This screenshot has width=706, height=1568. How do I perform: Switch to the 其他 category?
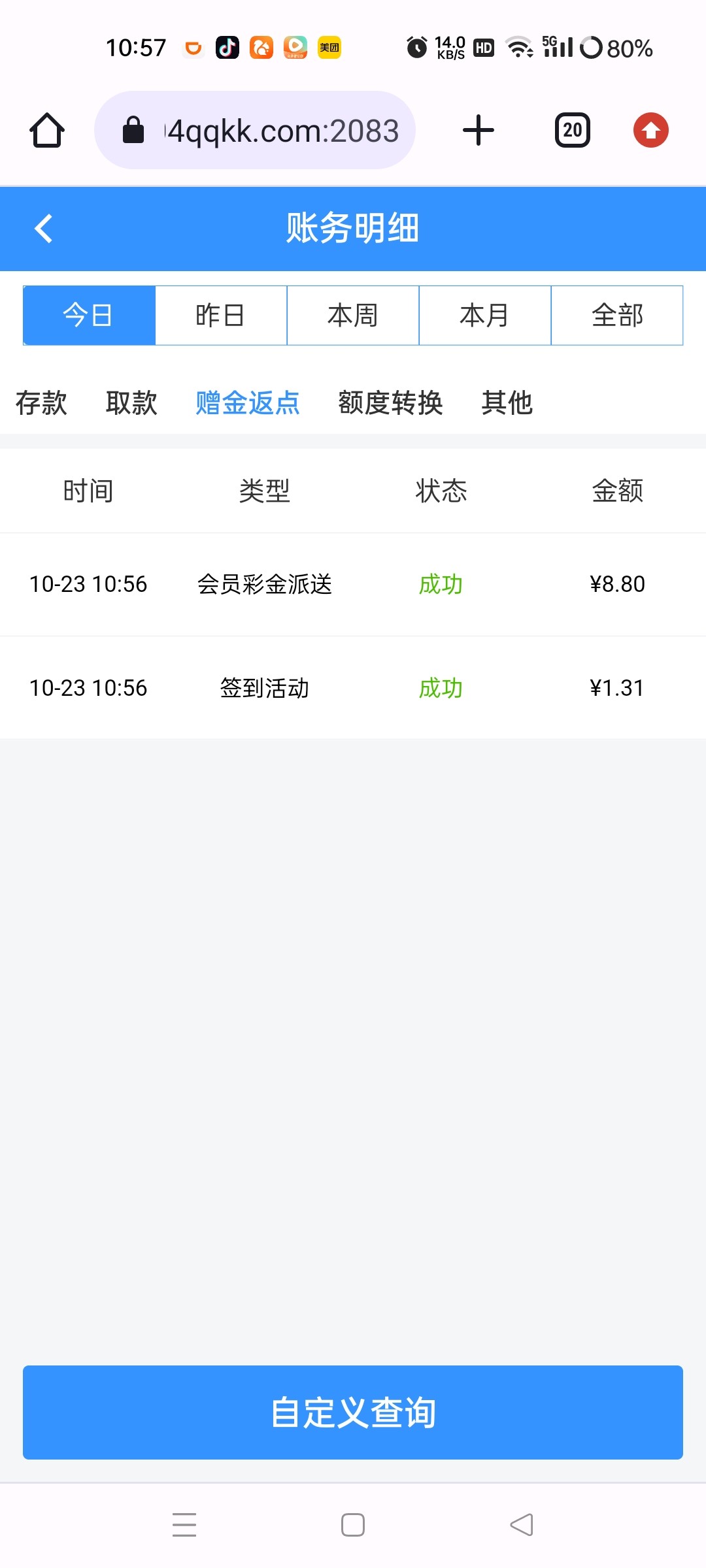coord(507,402)
